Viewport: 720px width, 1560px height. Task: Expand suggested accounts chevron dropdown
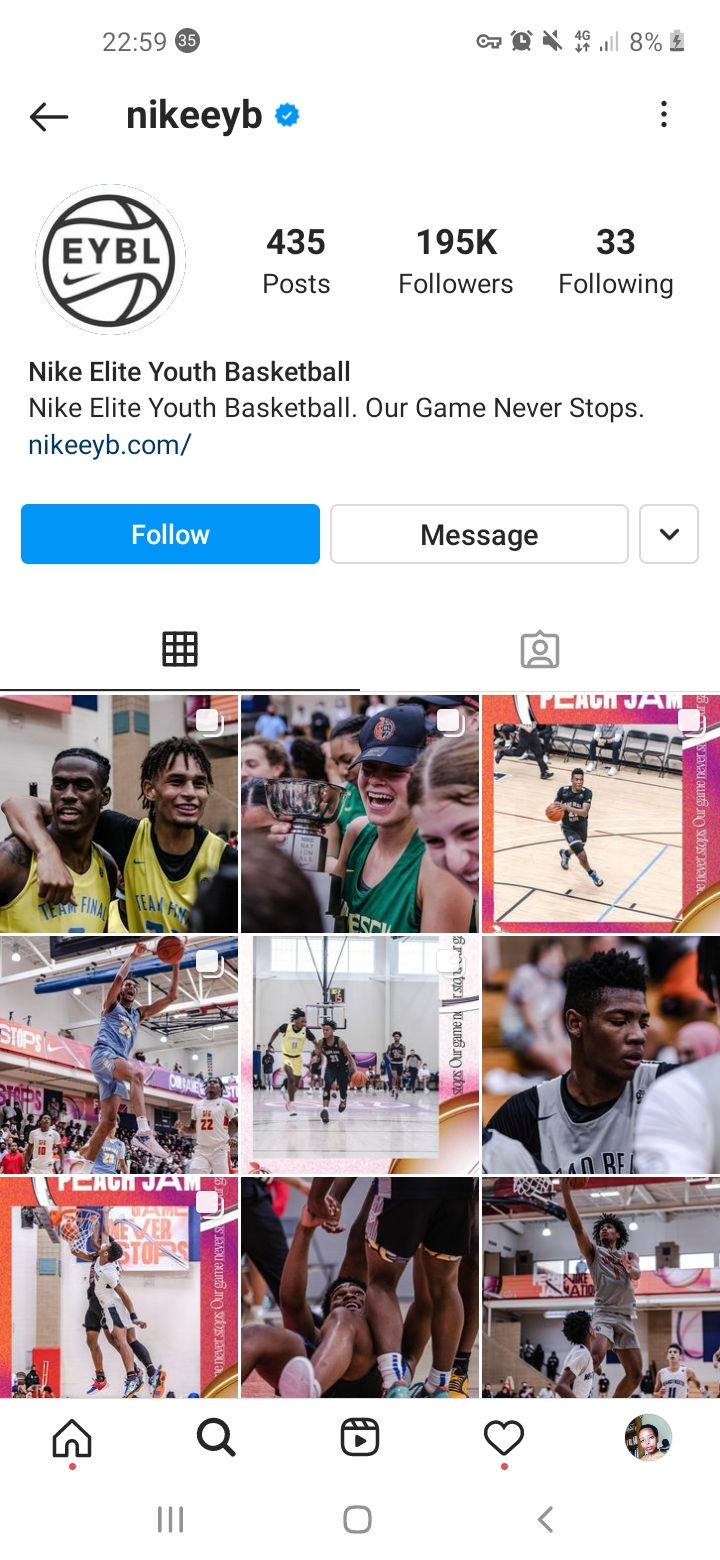pos(668,534)
